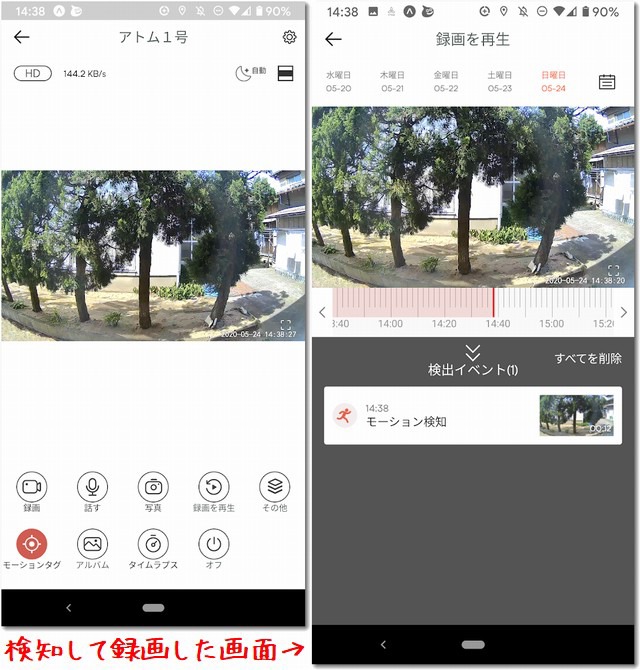Start recording with the 録画 button
Viewport: 640px width, 670px height.
click(31, 487)
